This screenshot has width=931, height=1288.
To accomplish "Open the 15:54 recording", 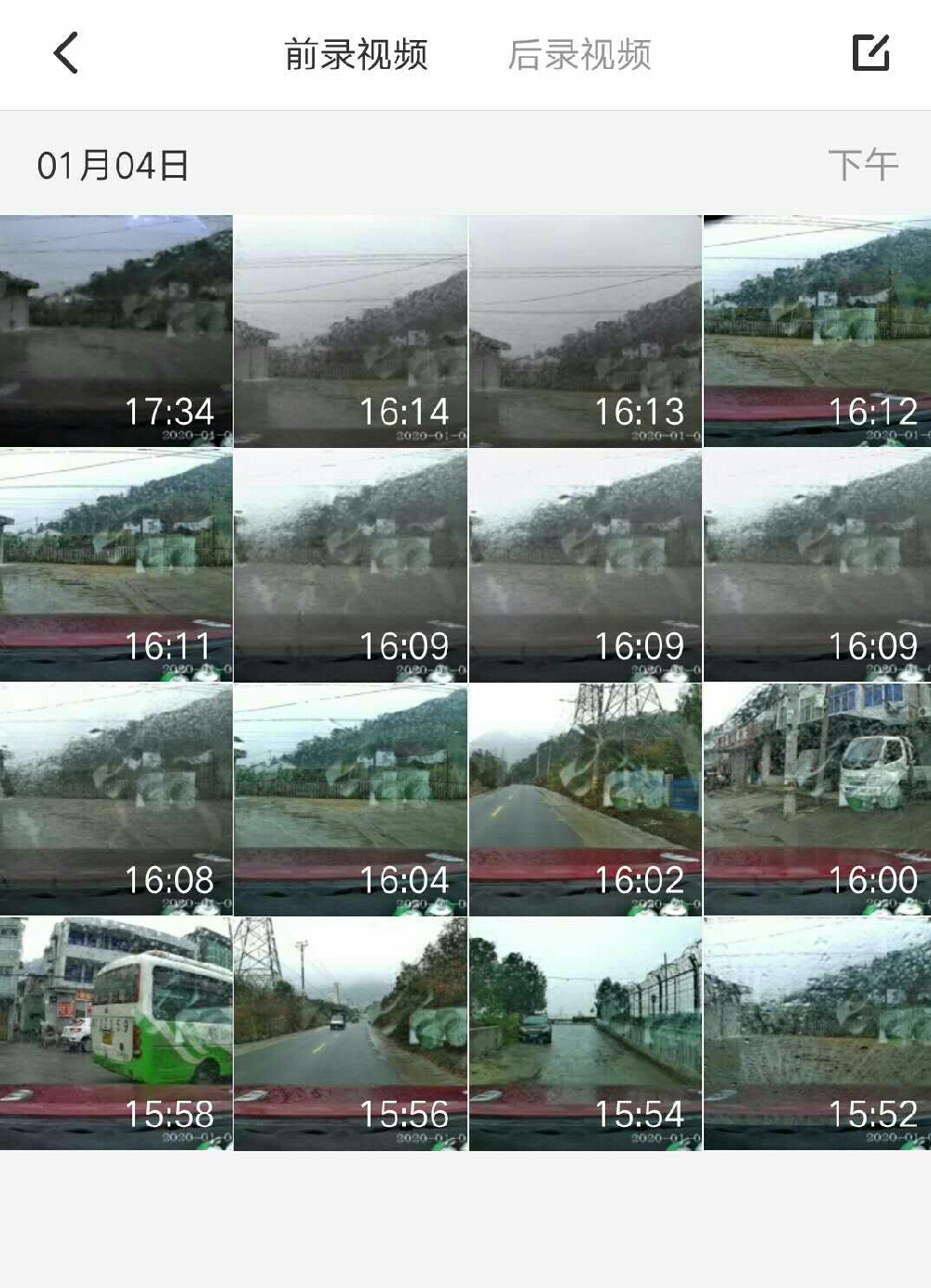I will (x=586, y=1034).
